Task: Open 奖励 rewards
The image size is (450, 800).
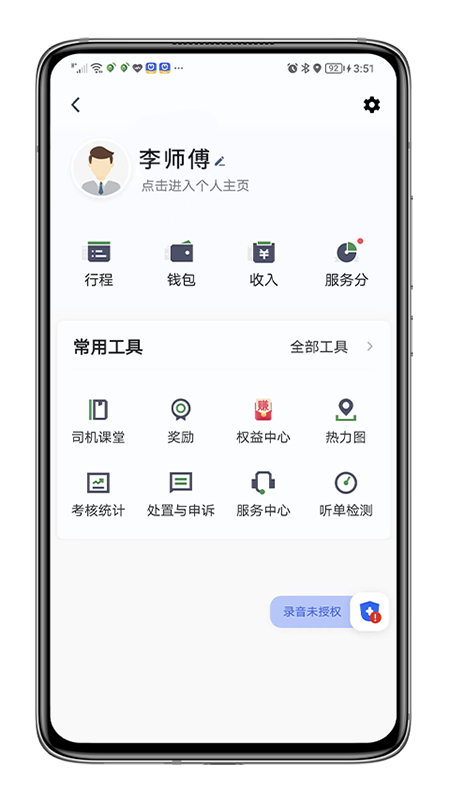Action: tap(181, 421)
